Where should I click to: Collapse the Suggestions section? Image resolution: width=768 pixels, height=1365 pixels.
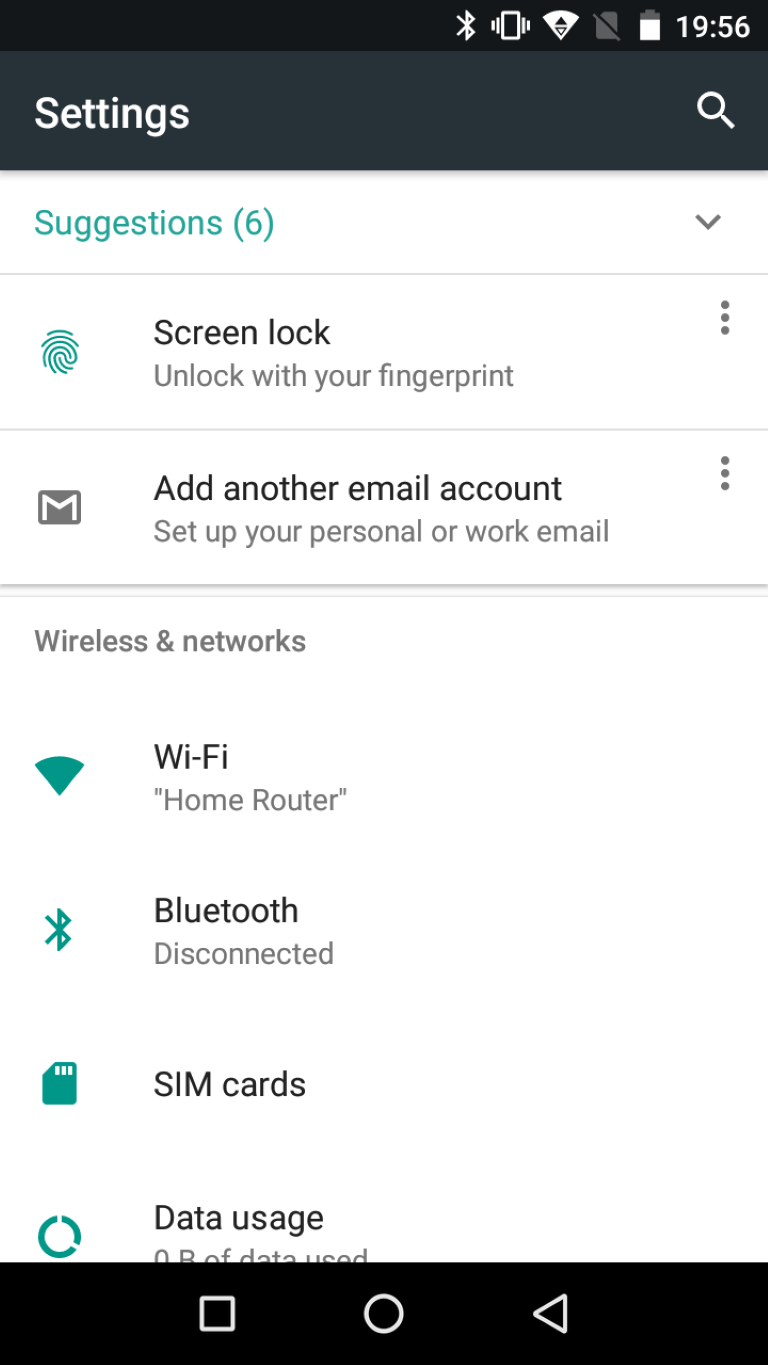click(x=707, y=222)
